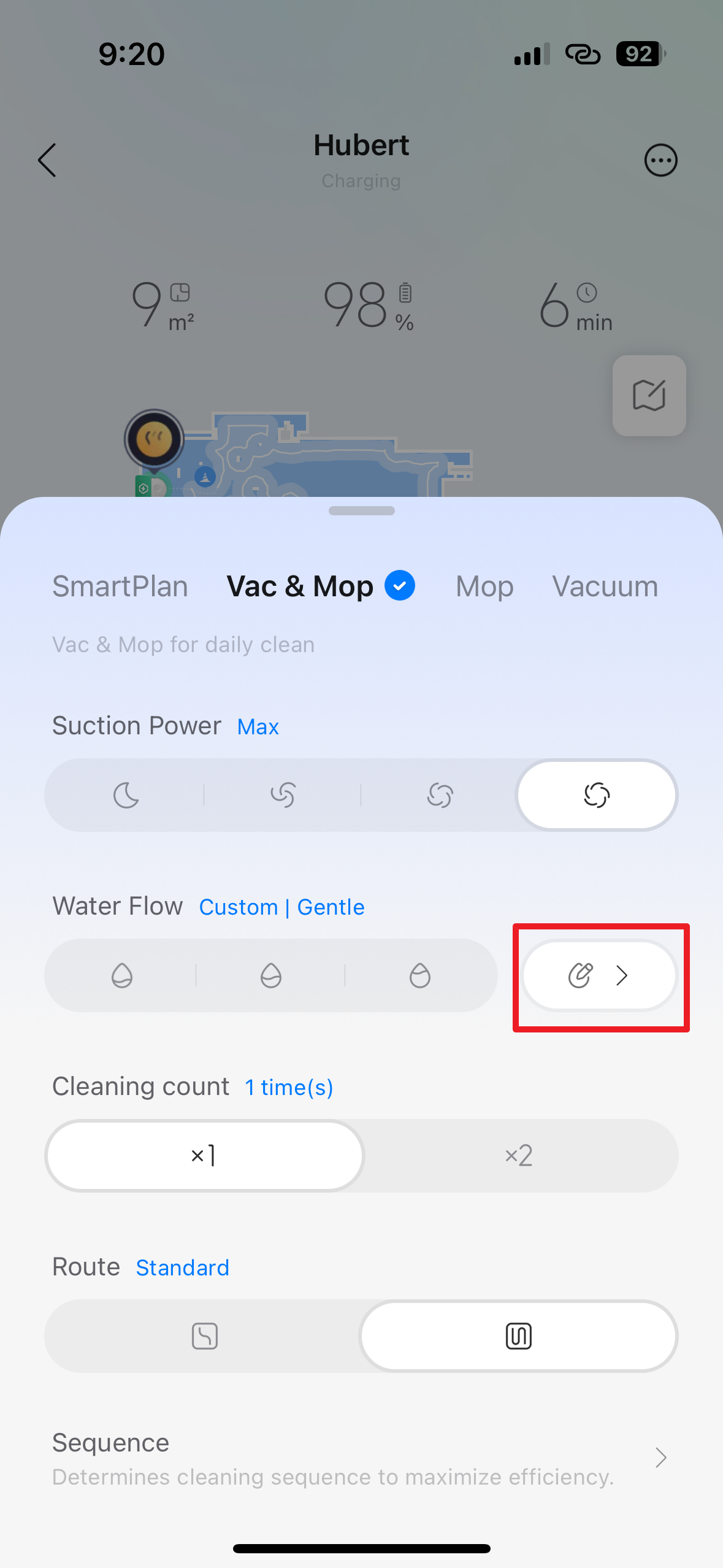
Task: Open custom water flow settings
Action: (599, 975)
